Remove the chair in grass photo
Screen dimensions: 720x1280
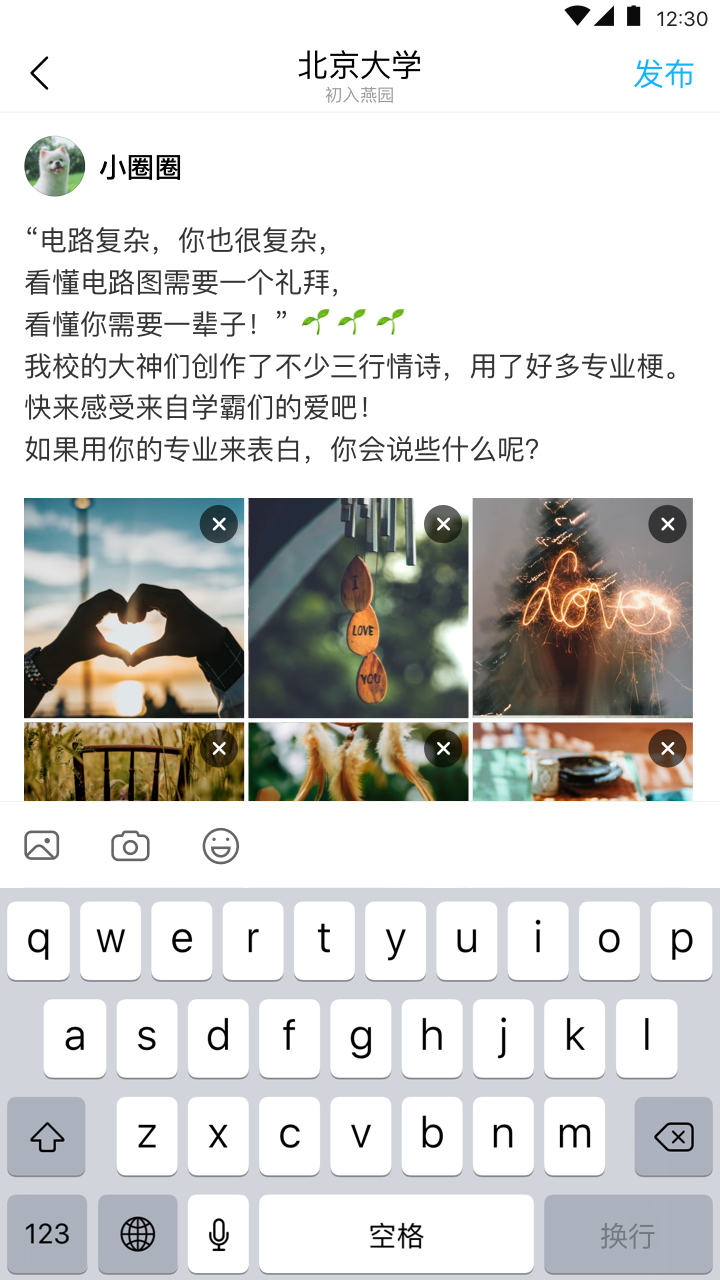click(x=219, y=748)
